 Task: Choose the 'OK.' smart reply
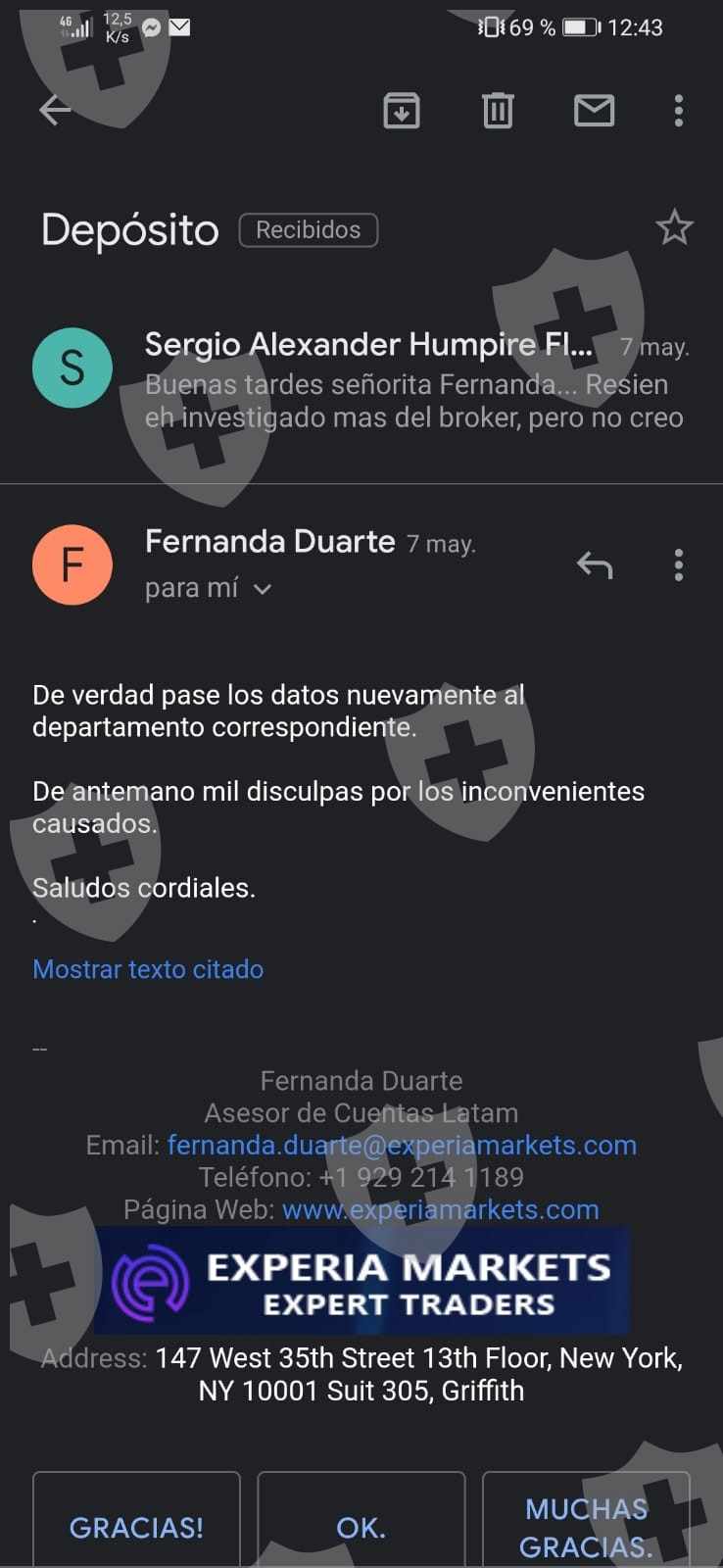click(361, 1526)
